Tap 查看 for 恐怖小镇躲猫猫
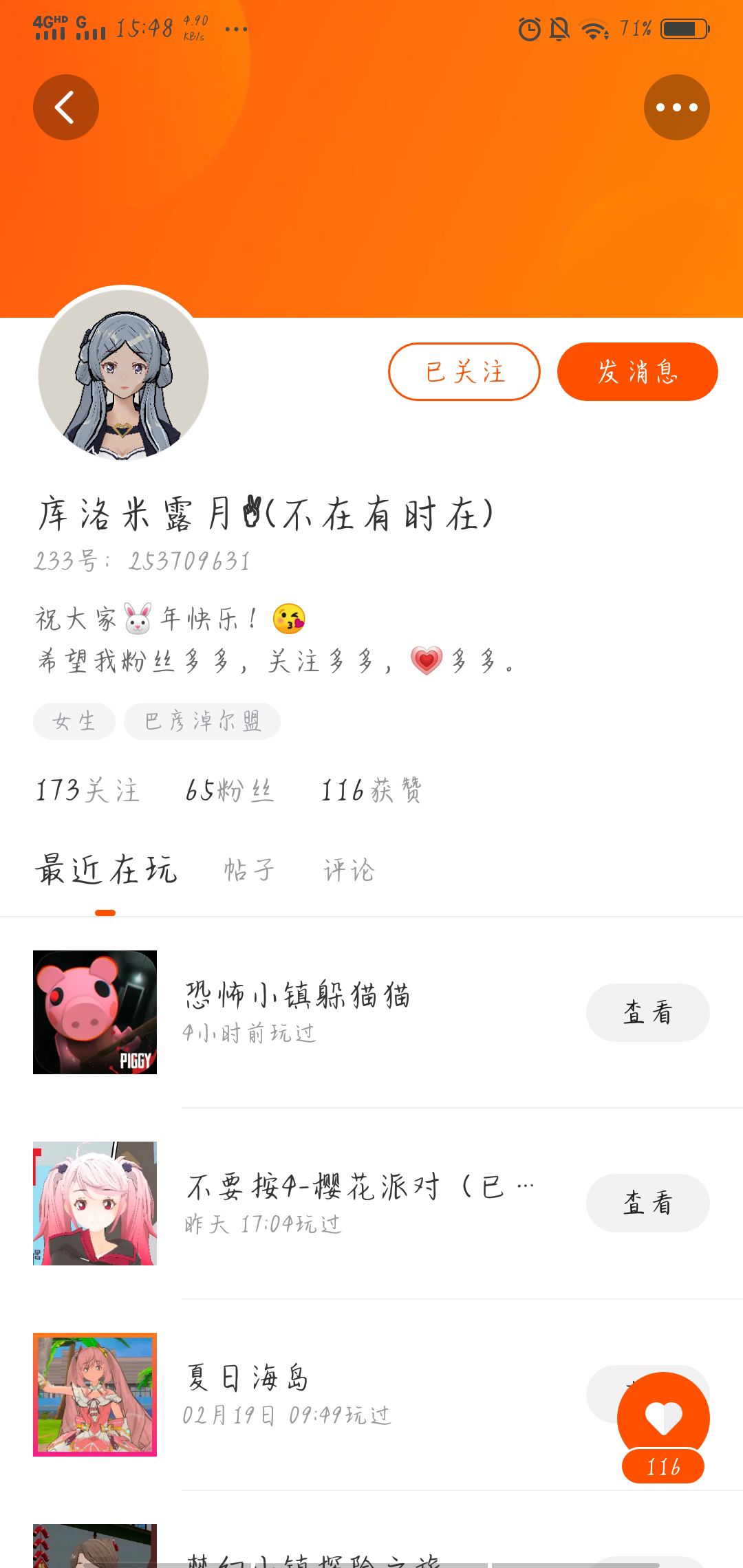743x1568 pixels. coord(648,1012)
